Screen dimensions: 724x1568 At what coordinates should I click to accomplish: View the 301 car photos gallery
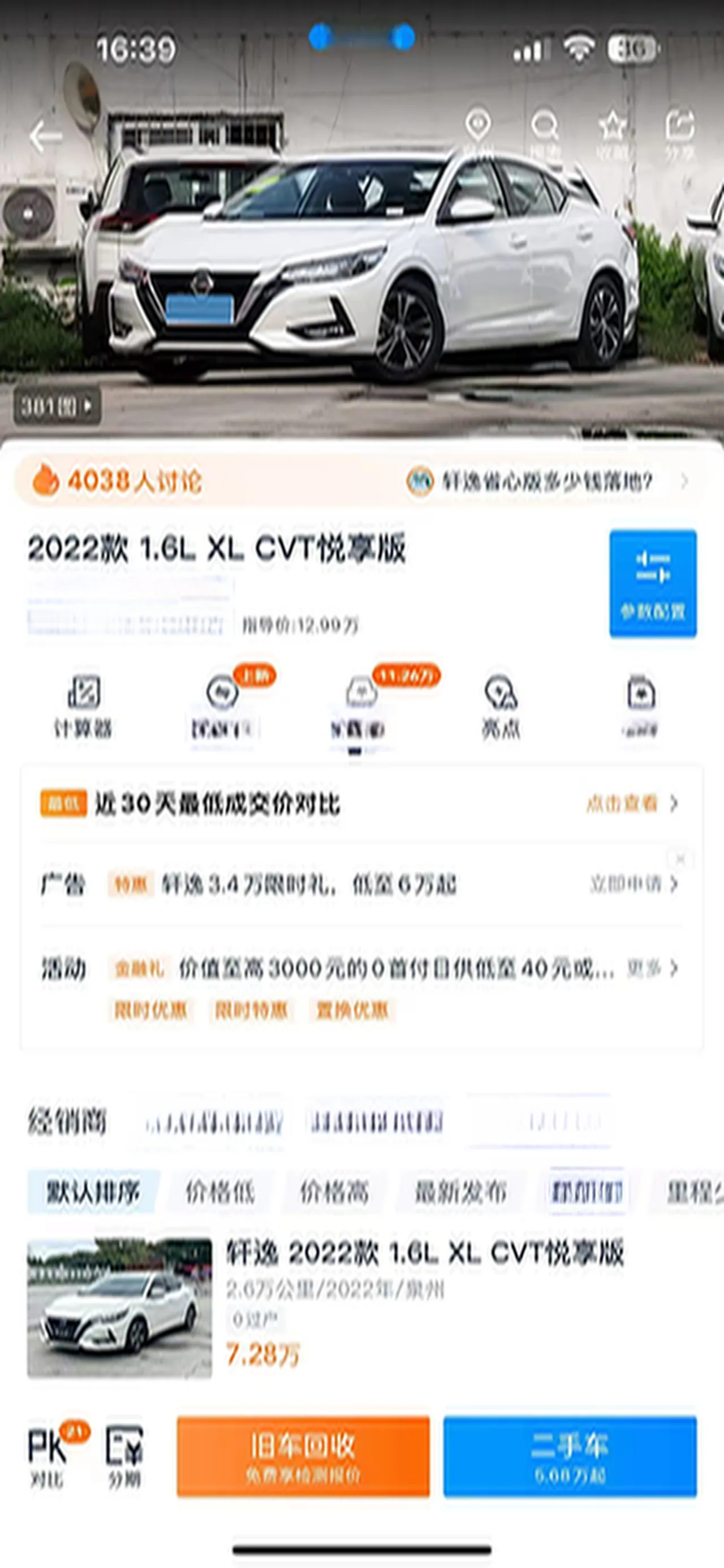(57, 406)
